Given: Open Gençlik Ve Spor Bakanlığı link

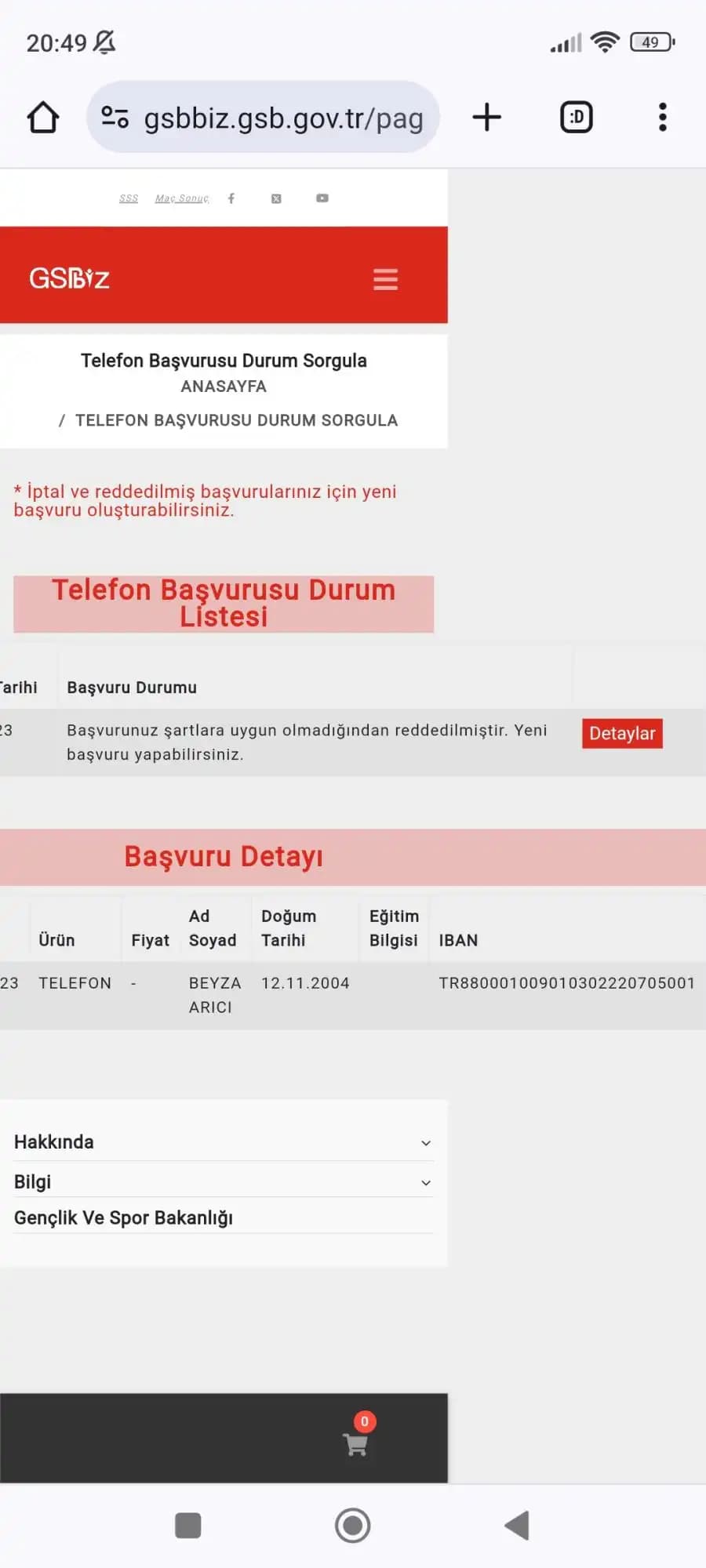Looking at the screenshot, I should tap(124, 1218).
